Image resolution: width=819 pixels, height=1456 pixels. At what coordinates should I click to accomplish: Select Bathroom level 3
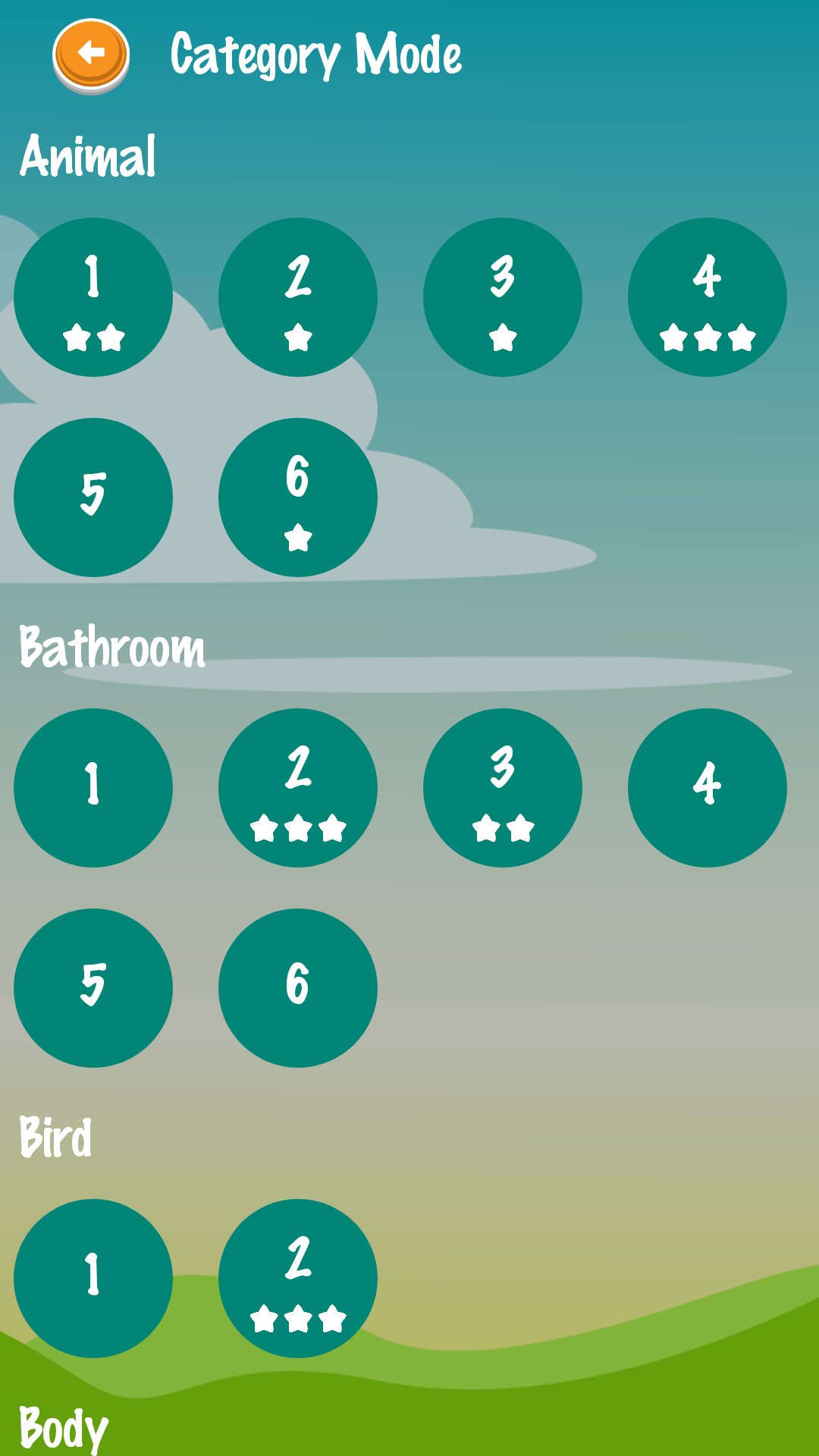point(503,788)
